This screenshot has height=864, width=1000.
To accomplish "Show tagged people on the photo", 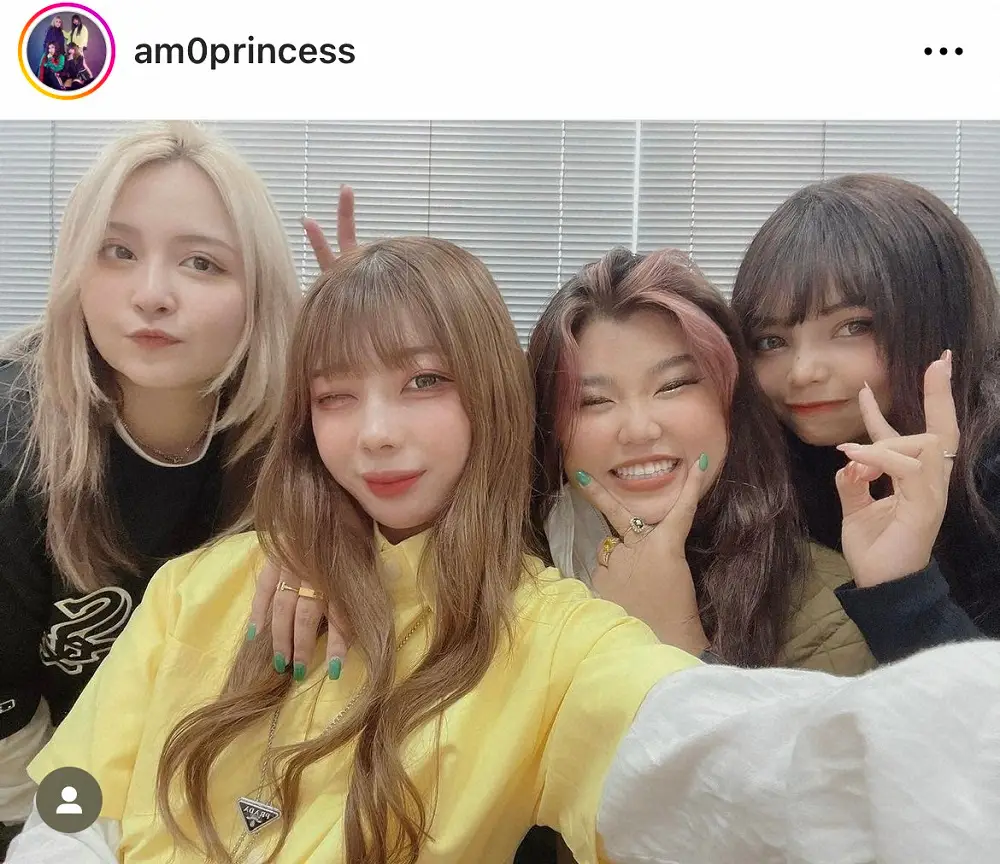I will pyautogui.click(x=69, y=800).
